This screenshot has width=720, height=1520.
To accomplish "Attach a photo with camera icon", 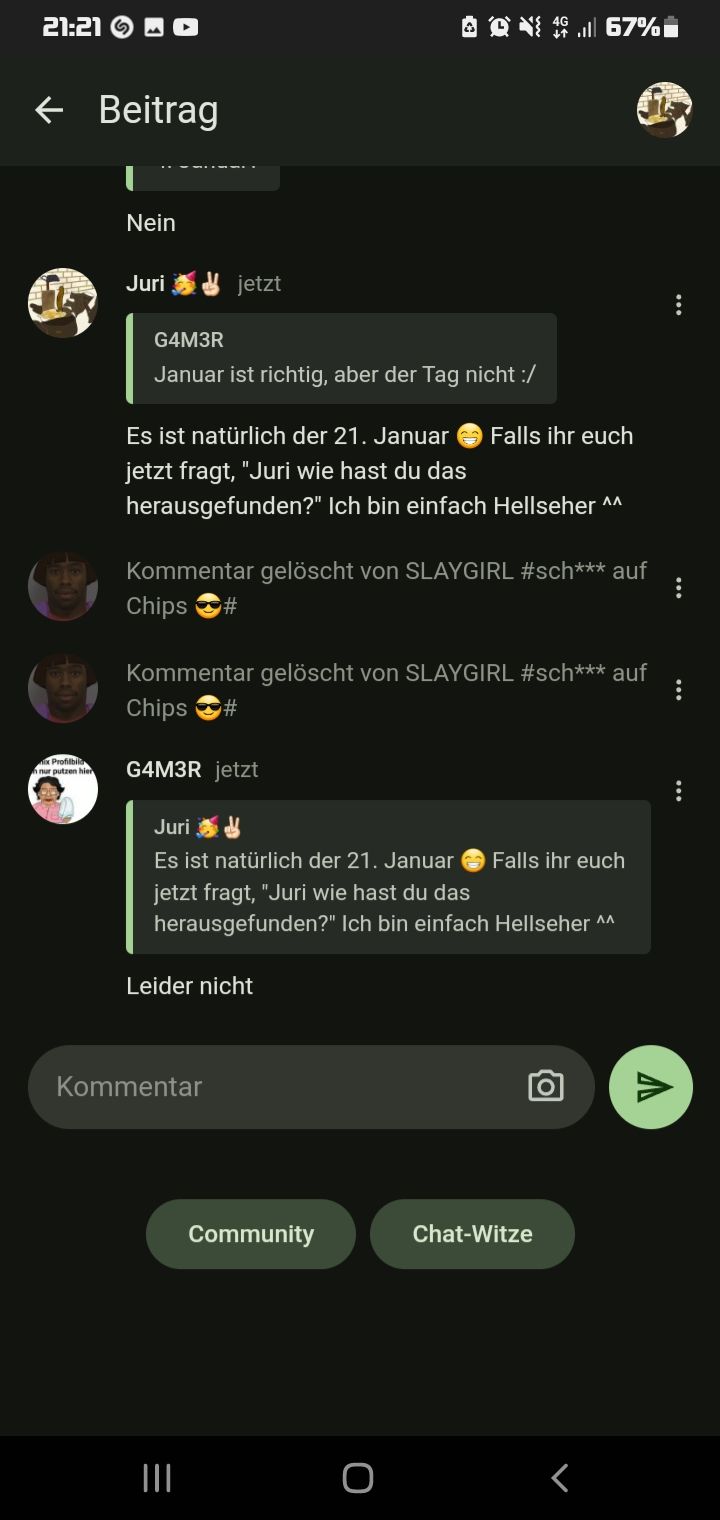I will 545,1087.
